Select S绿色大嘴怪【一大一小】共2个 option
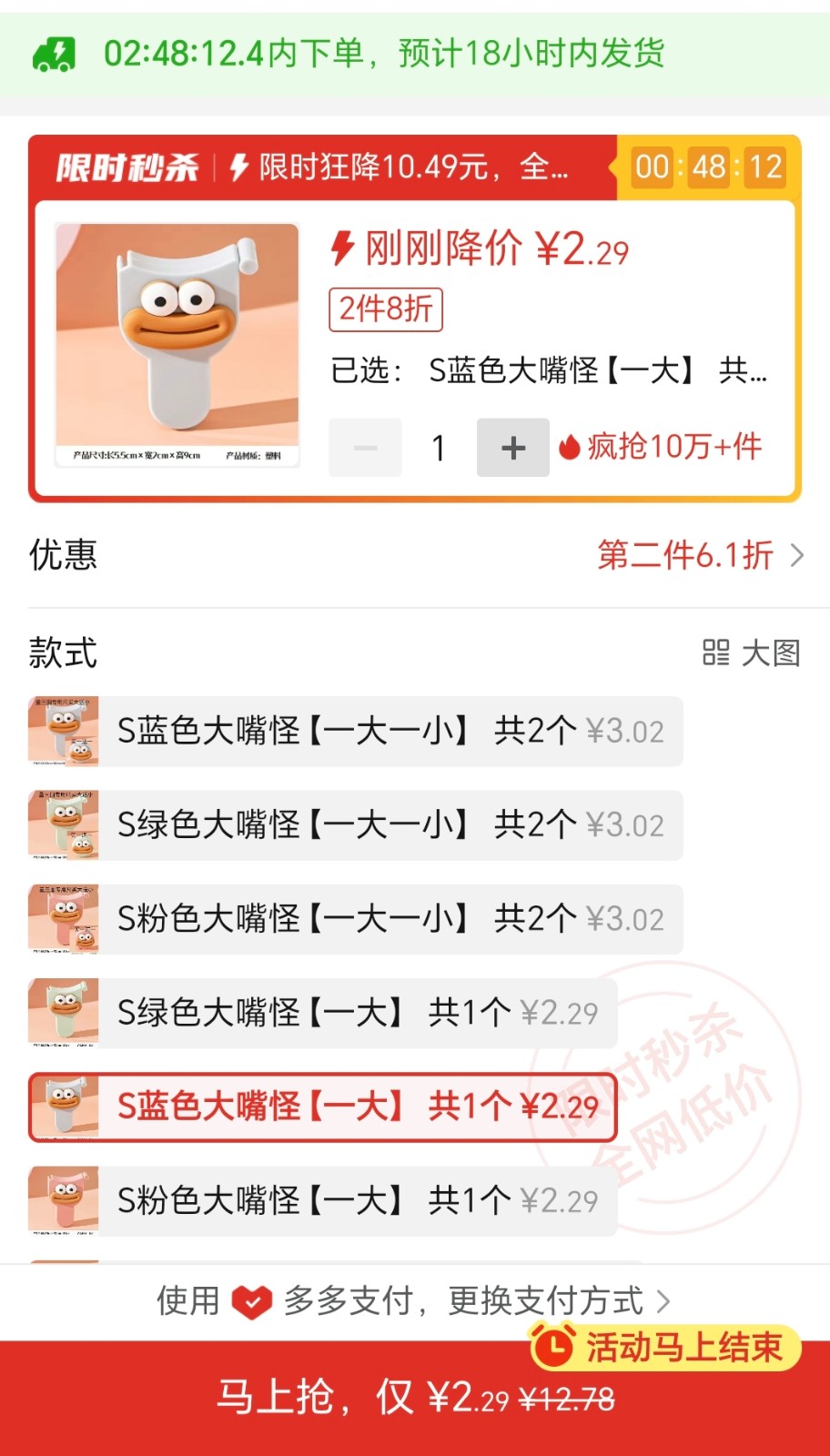This screenshot has width=830, height=1456. 355,825
